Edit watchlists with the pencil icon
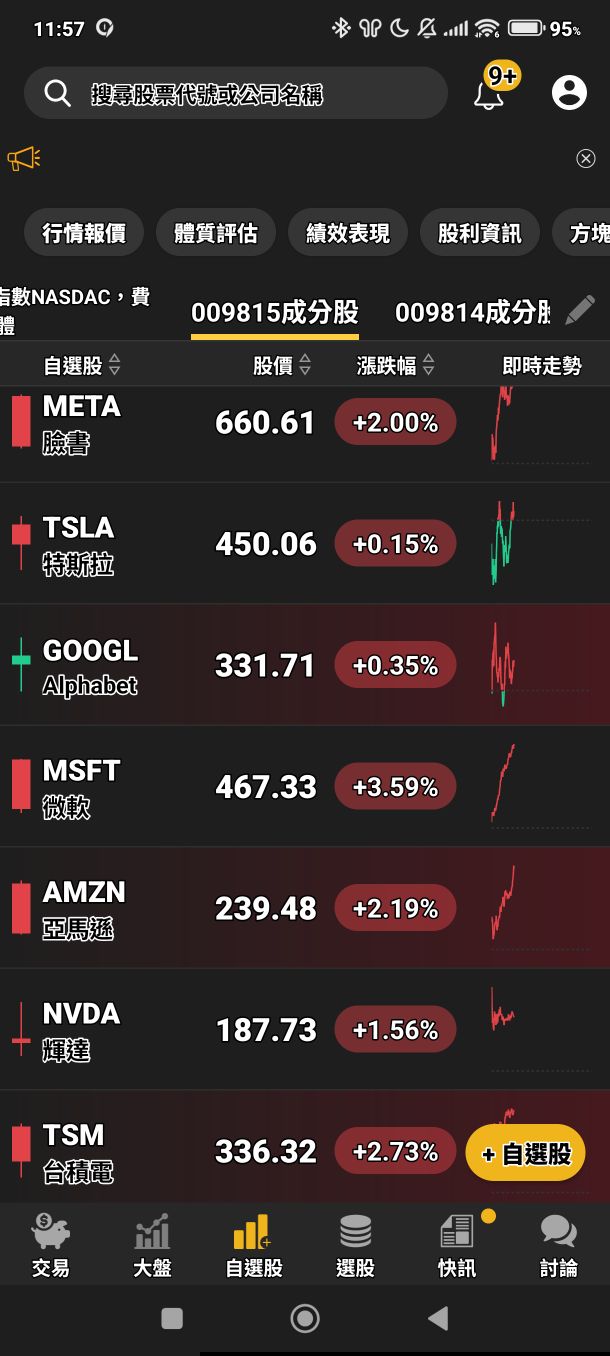610x1356 pixels. [580, 311]
